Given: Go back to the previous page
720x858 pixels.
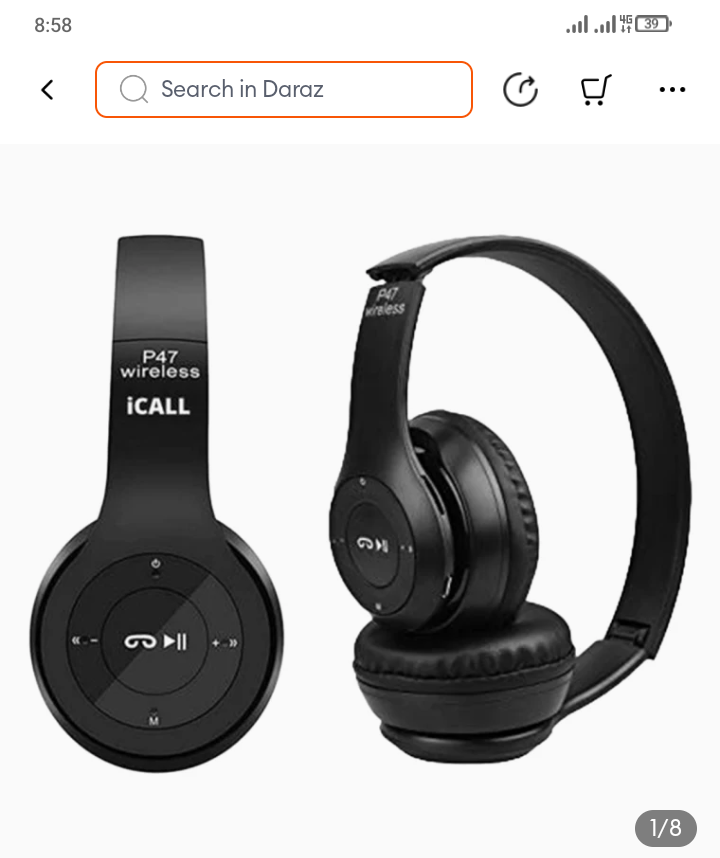Looking at the screenshot, I should point(47,90).
